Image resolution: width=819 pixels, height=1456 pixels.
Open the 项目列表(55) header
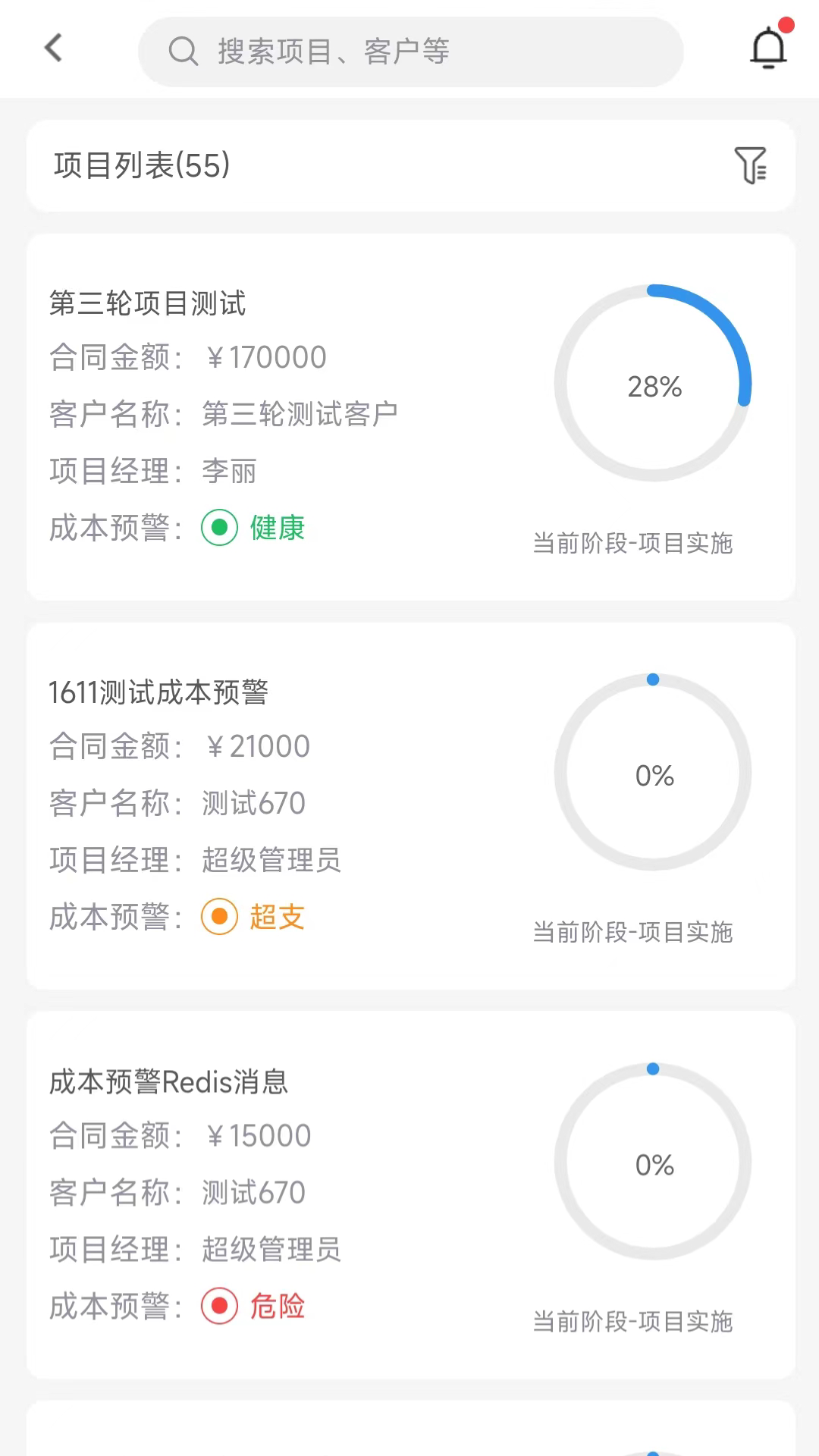pos(142,165)
